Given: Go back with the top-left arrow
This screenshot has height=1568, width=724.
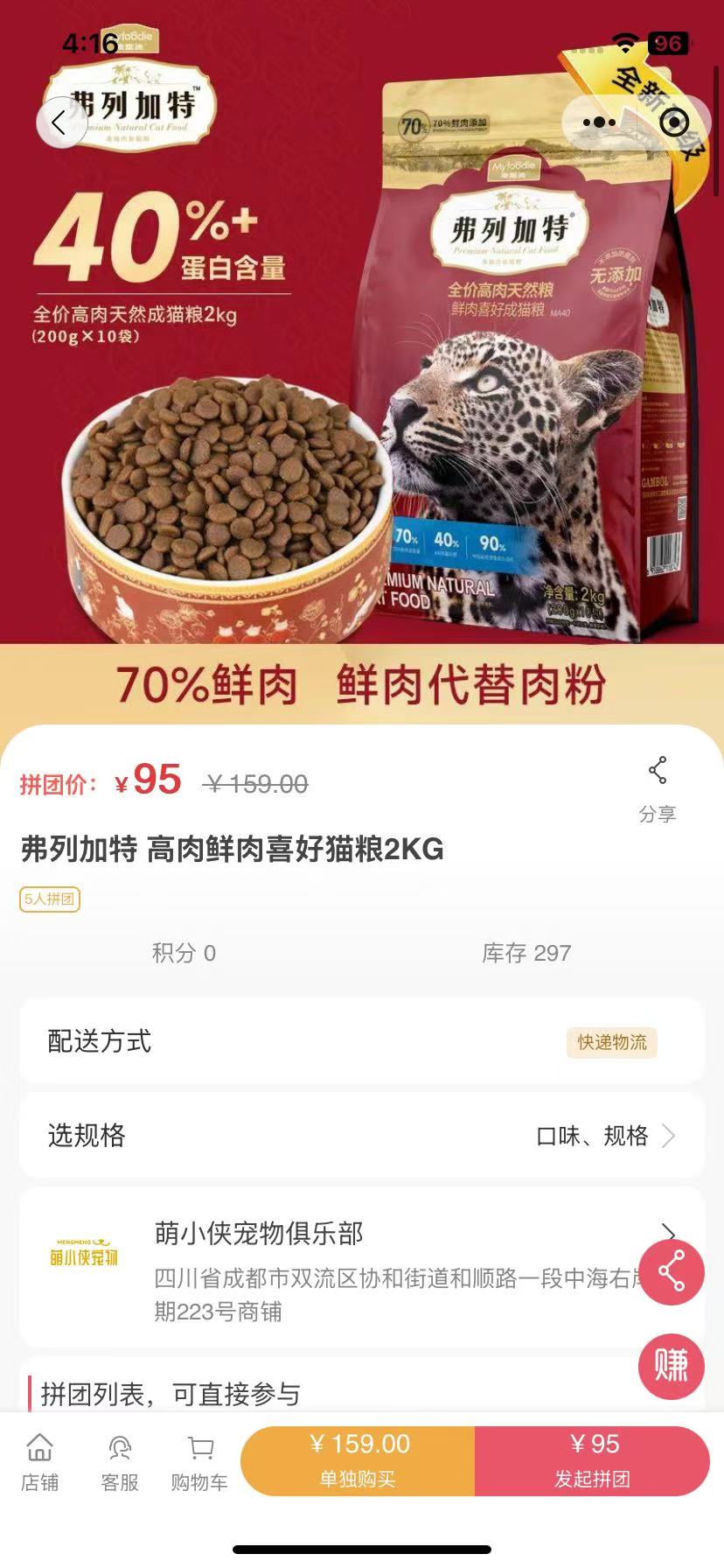Looking at the screenshot, I should tap(59, 122).
